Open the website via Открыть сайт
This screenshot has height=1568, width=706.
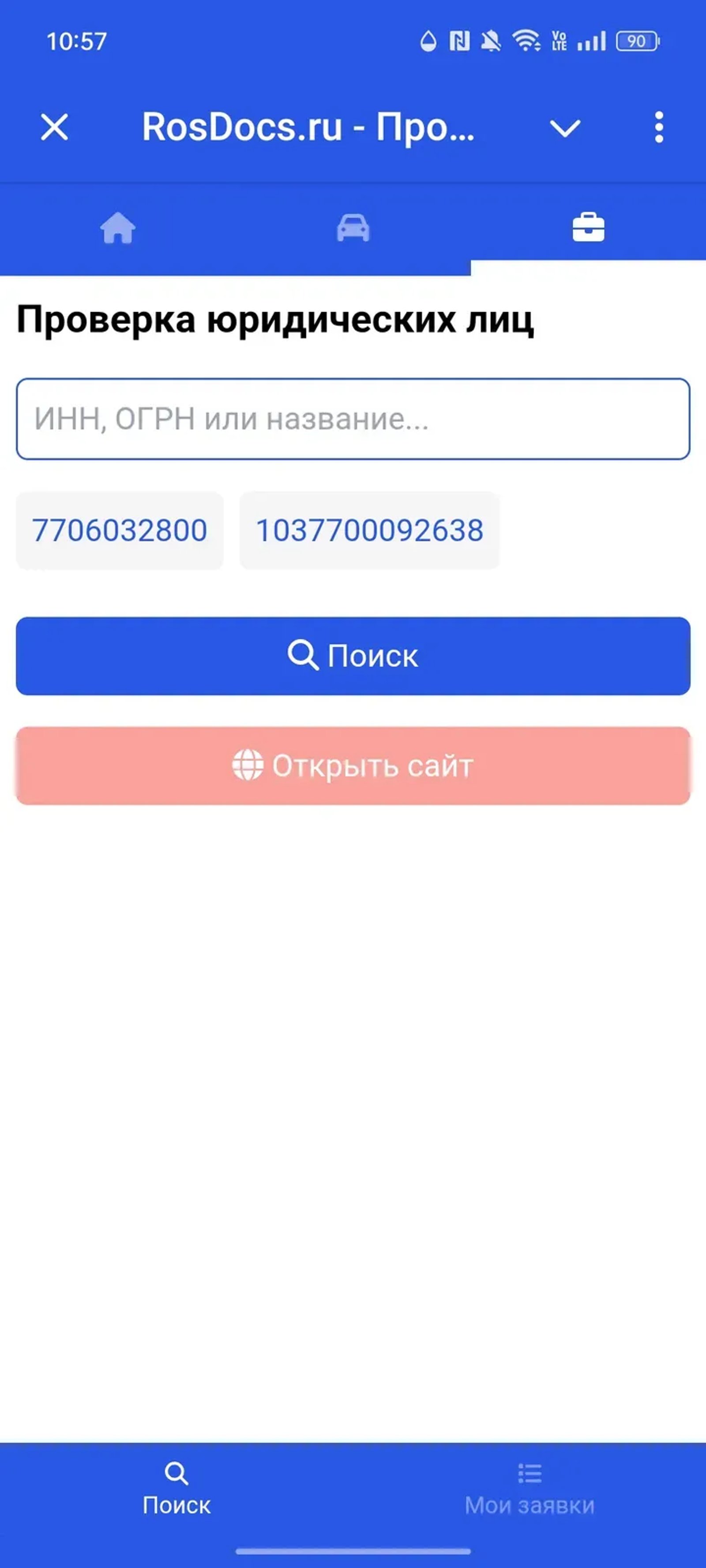click(x=353, y=766)
